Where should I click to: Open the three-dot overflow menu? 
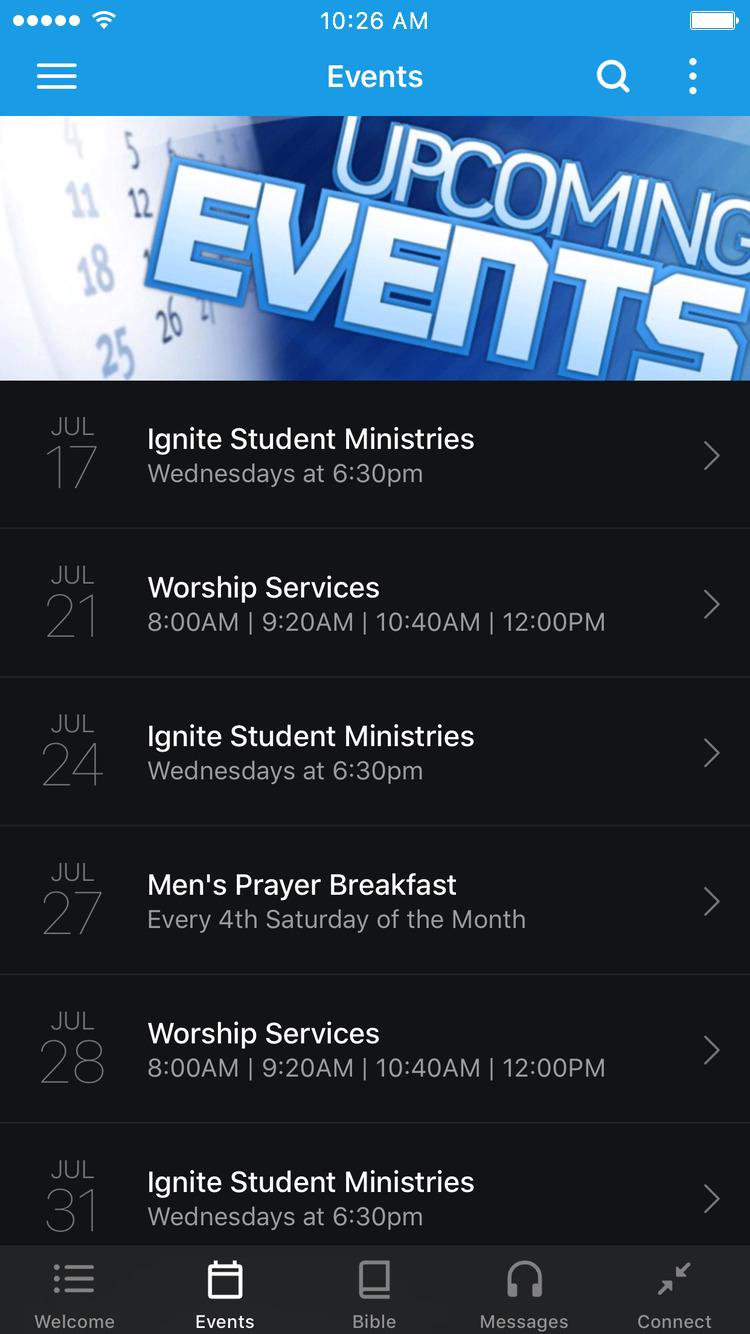click(692, 76)
